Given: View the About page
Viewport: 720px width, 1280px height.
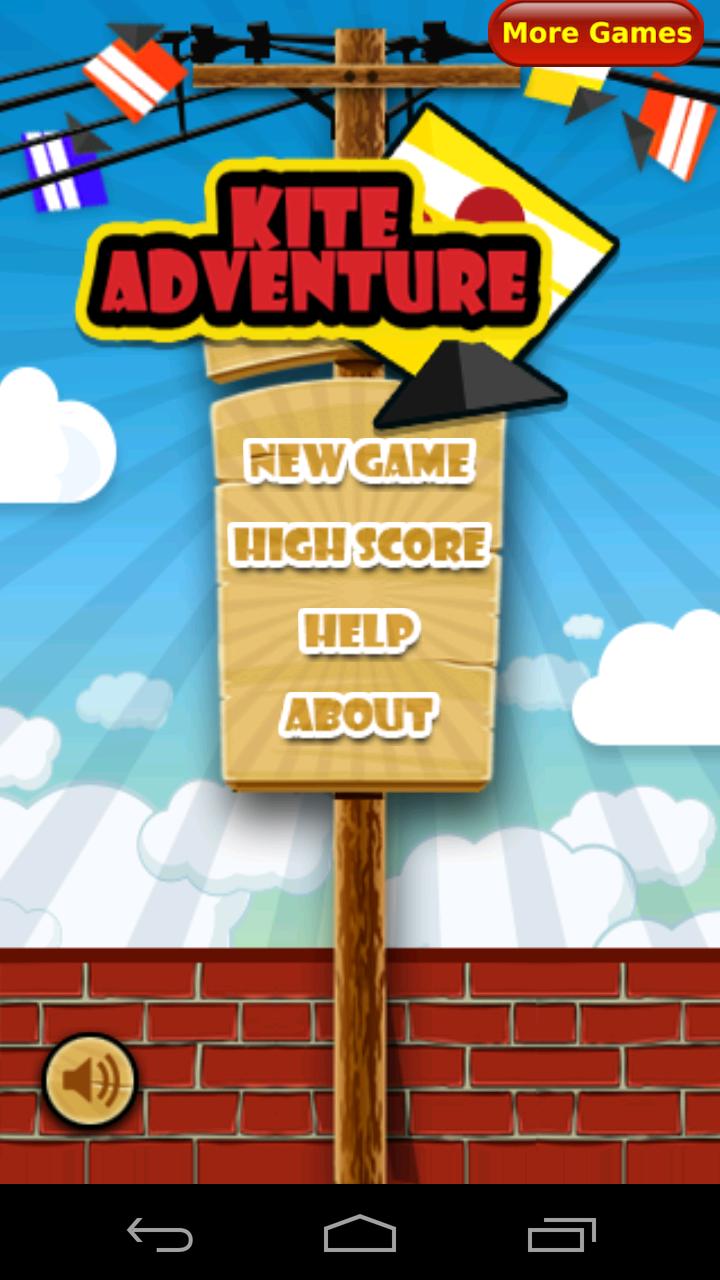Looking at the screenshot, I should [x=359, y=715].
